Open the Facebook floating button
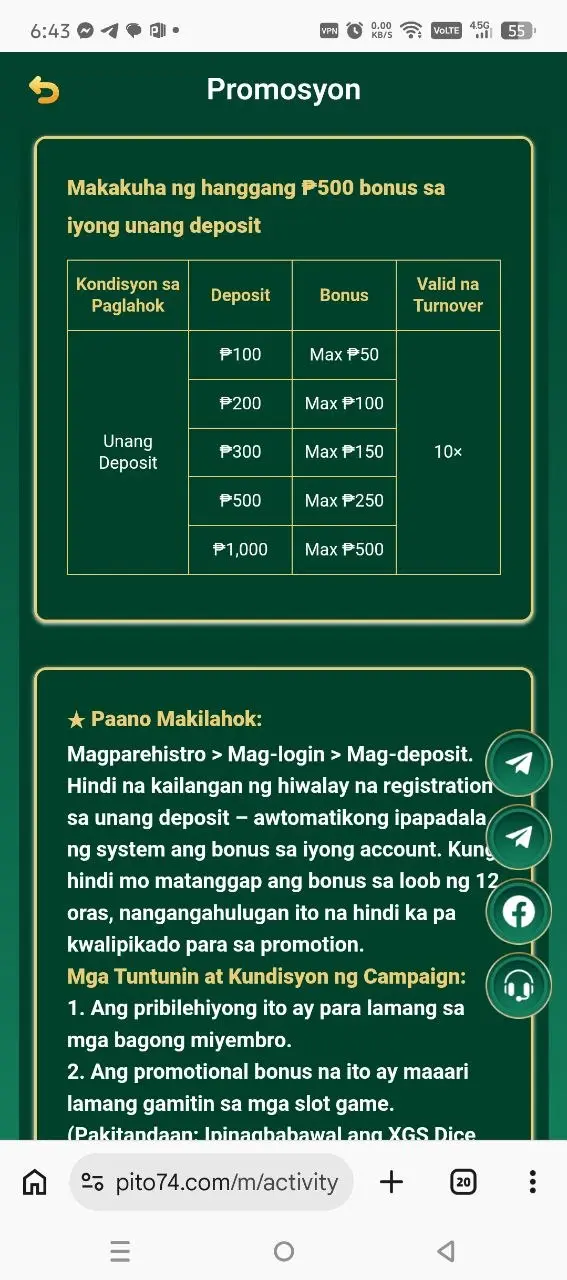567x1280 pixels. (x=518, y=912)
